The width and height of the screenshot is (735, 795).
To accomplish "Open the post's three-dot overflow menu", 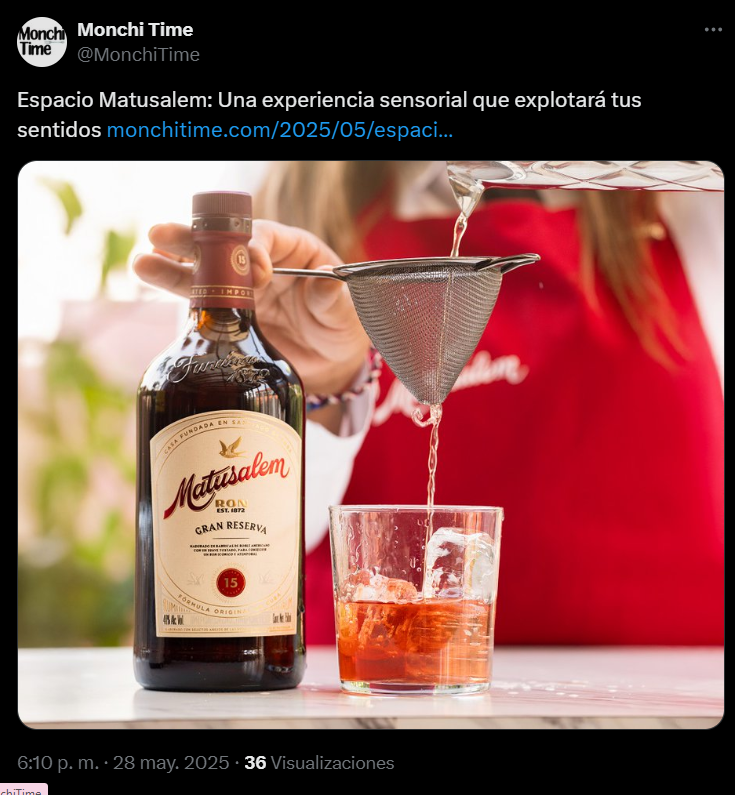I will click(x=712, y=30).
